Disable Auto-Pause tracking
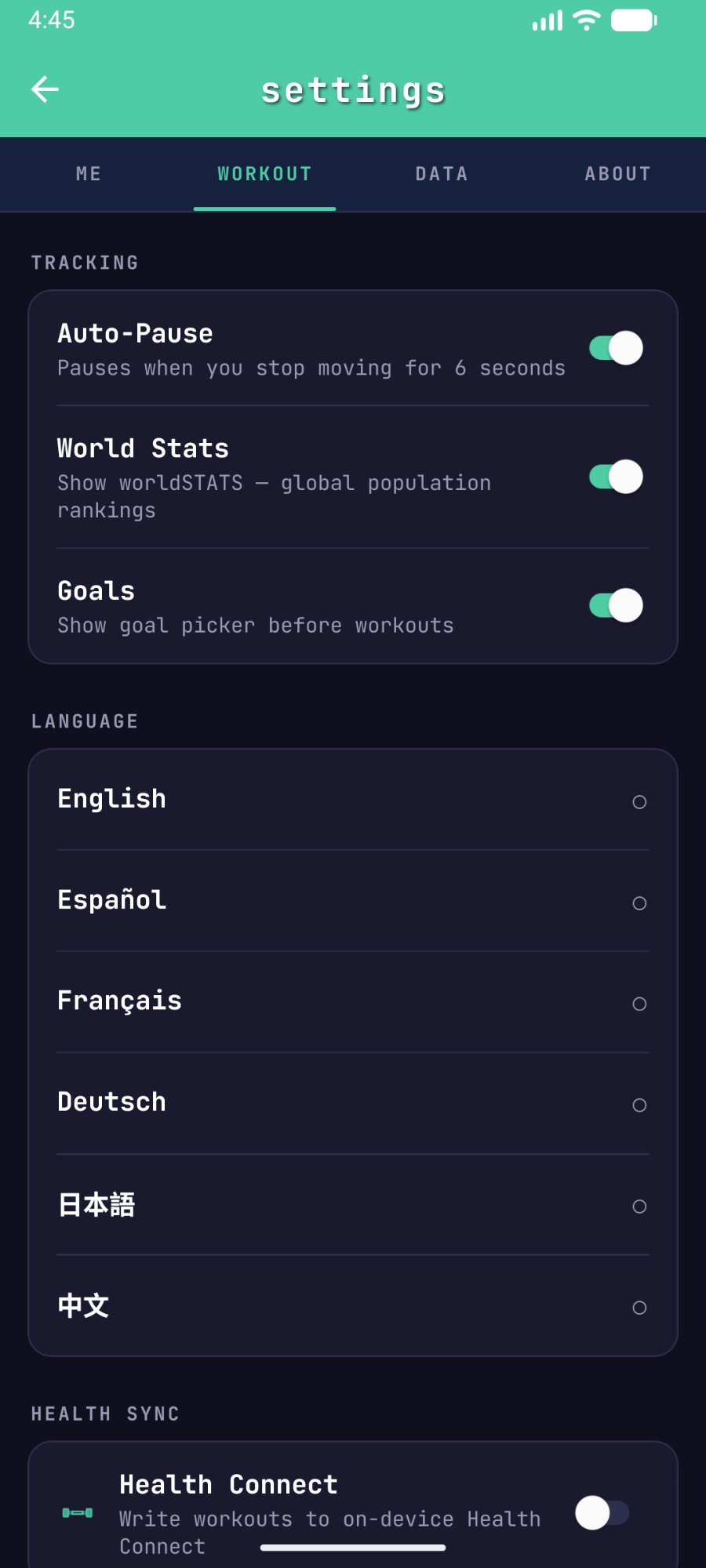 pyautogui.click(x=614, y=347)
